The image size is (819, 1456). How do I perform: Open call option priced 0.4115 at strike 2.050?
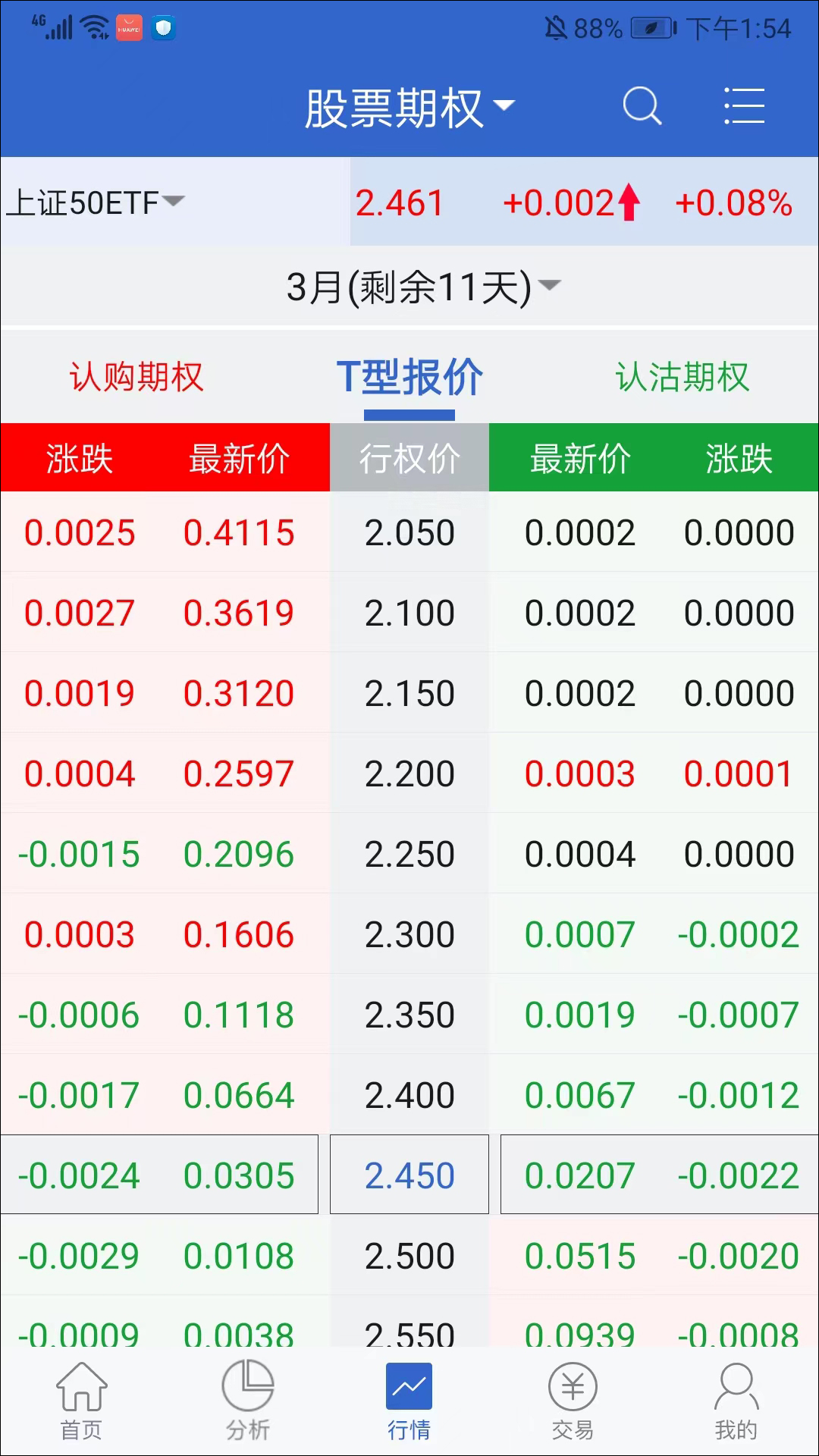click(238, 532)
